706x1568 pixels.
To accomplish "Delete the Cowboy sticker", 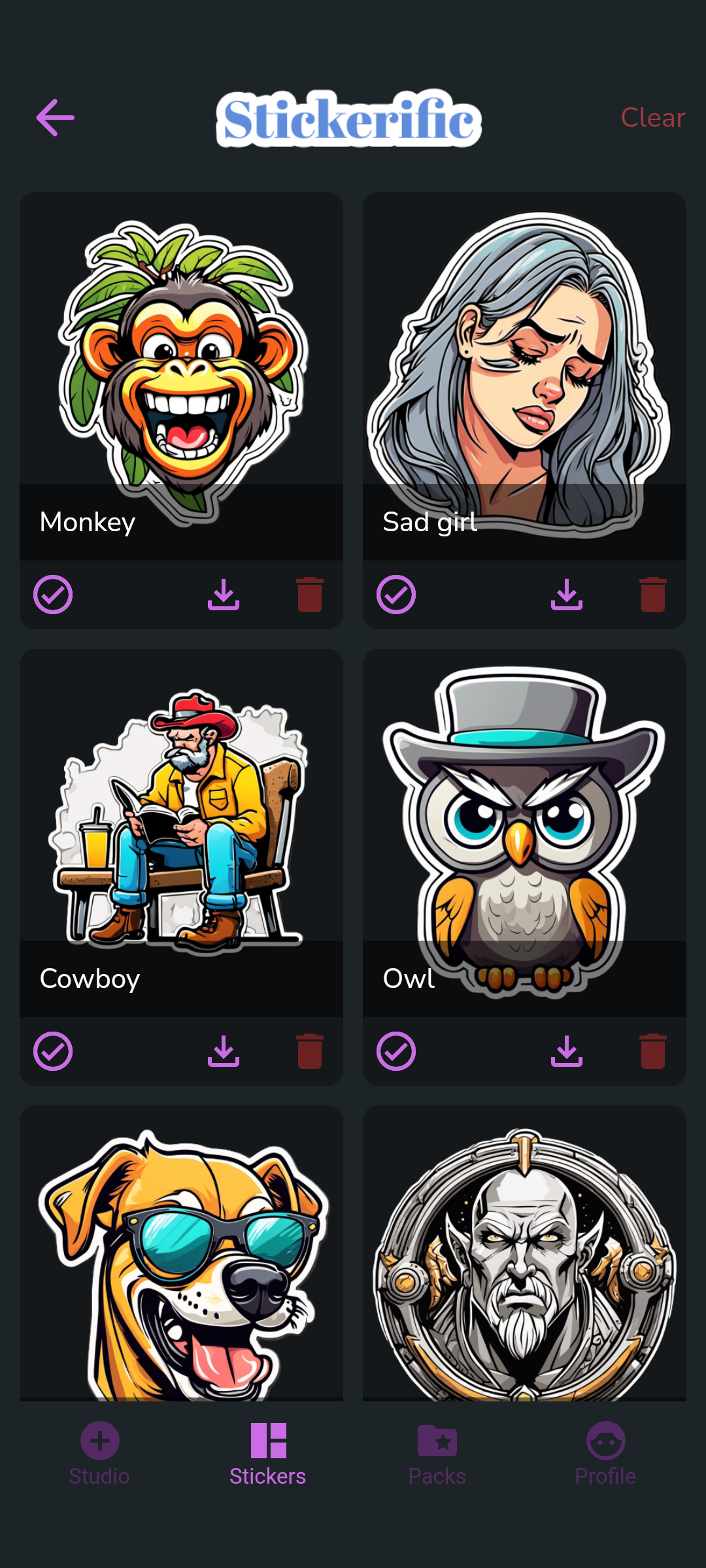I will (310, 1051).
